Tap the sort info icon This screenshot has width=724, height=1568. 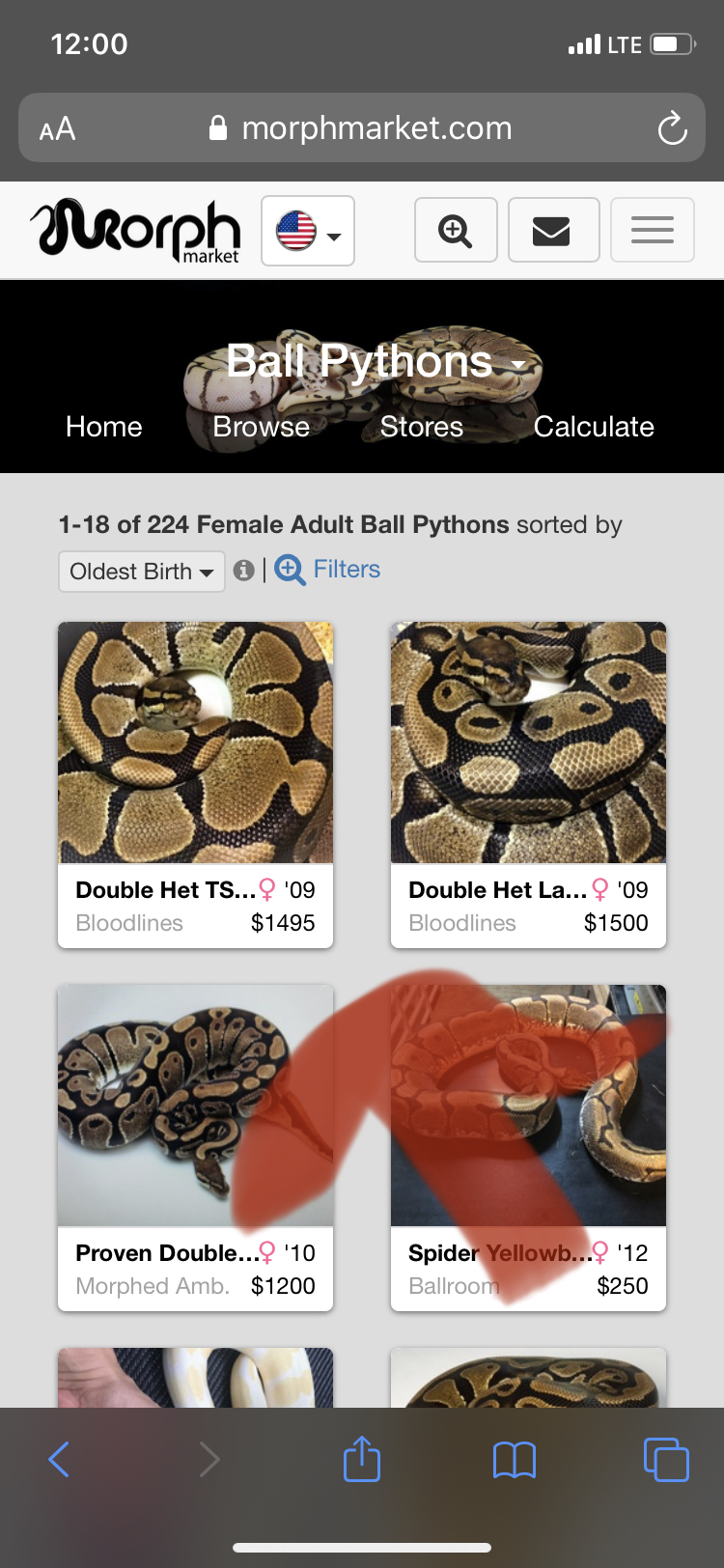pos(244,571)
